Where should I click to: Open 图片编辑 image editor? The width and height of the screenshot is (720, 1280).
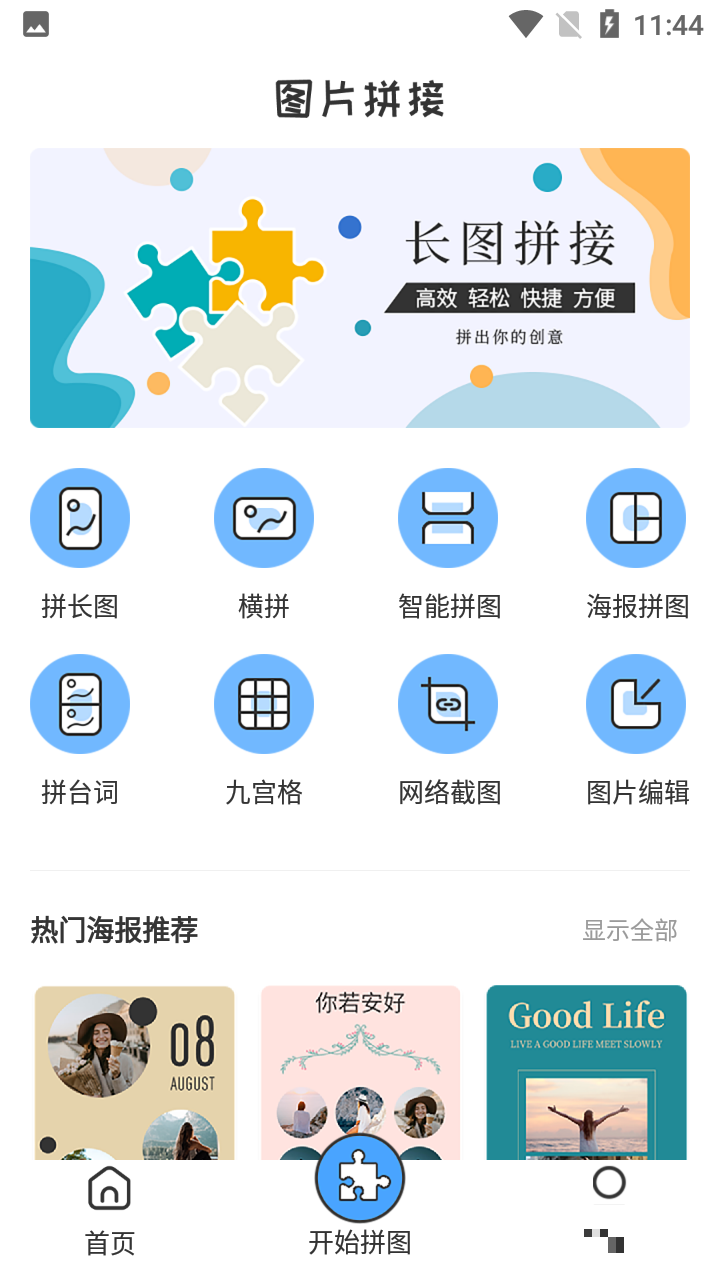[636, 704]
